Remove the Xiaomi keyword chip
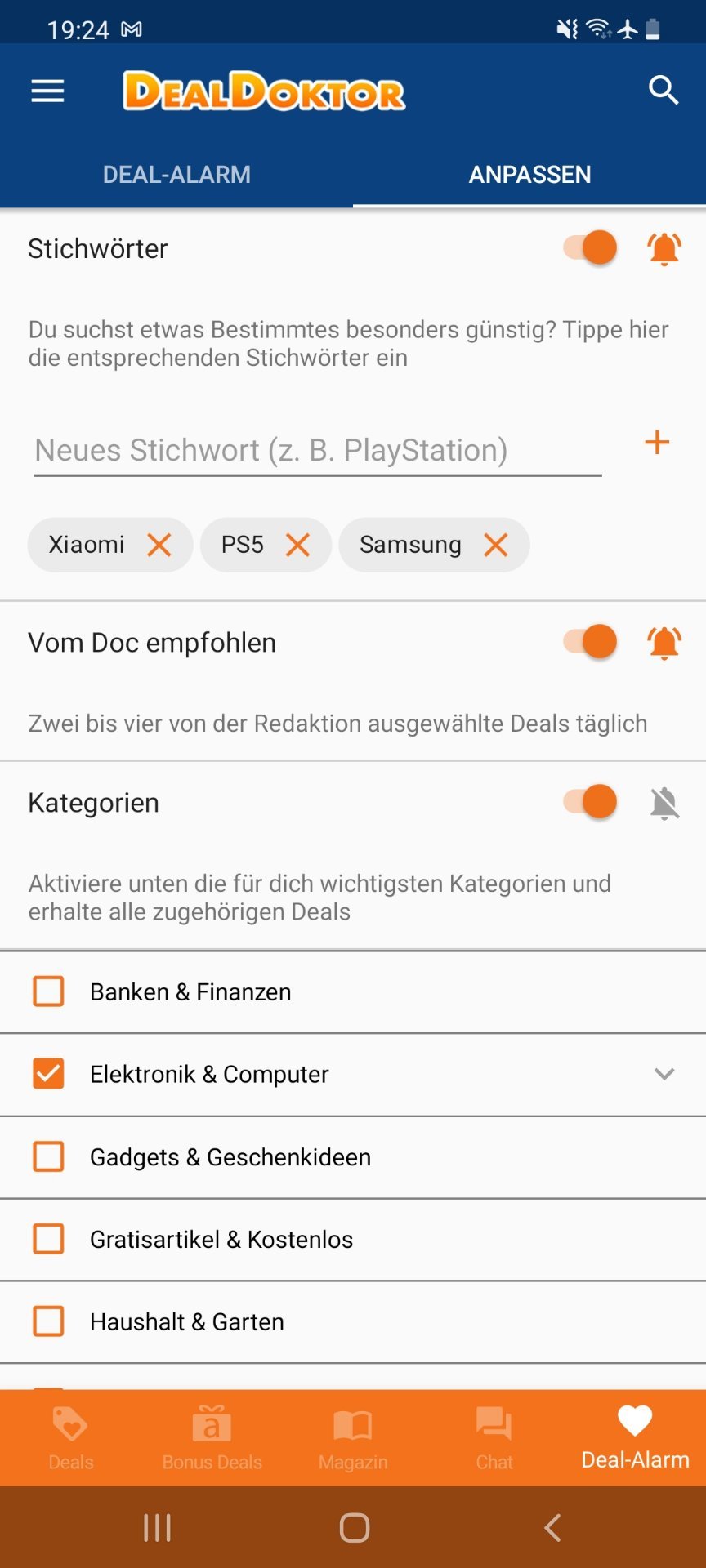The image size is (706, 1568). pos(159,545)
